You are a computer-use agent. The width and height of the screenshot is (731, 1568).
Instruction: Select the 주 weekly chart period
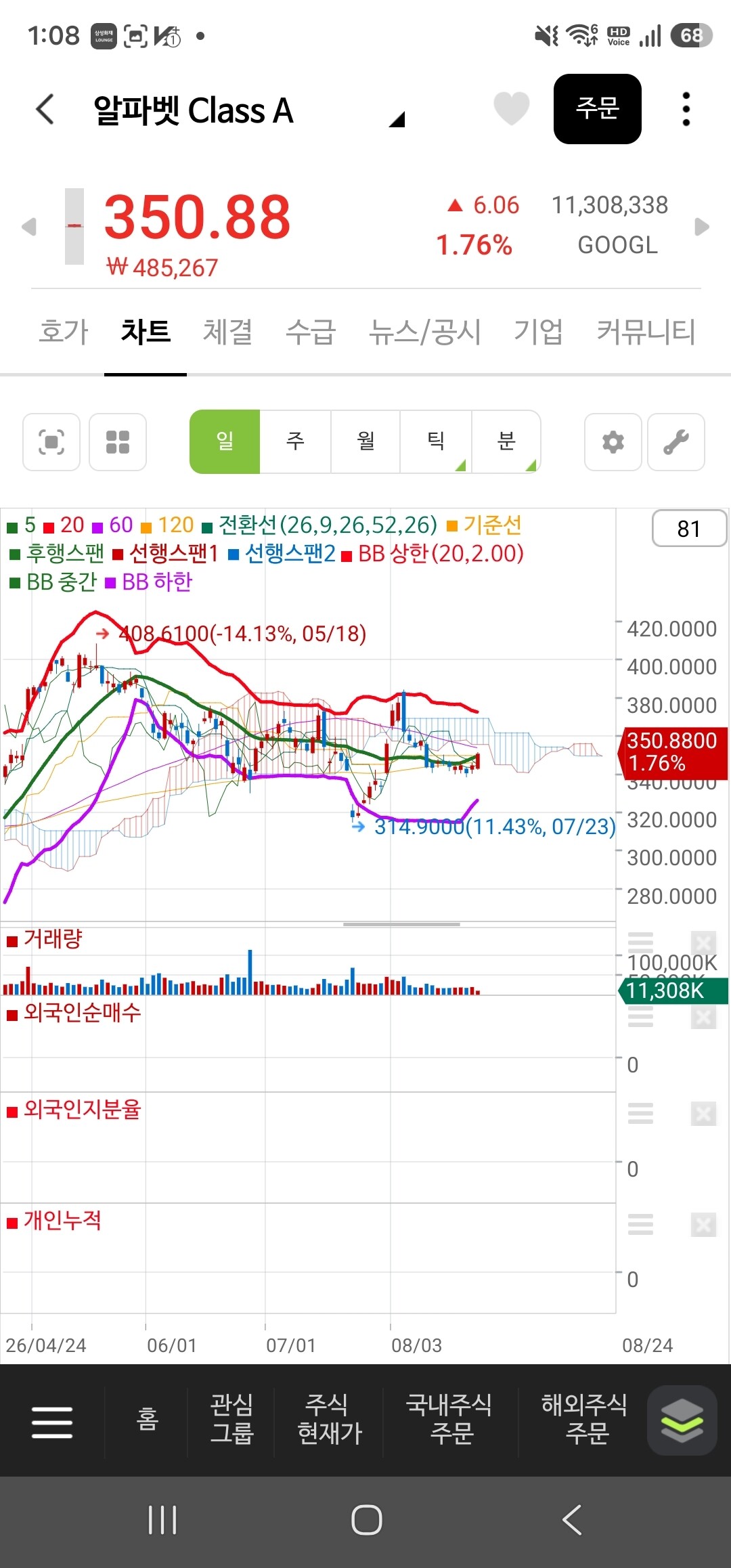[295, 441]
